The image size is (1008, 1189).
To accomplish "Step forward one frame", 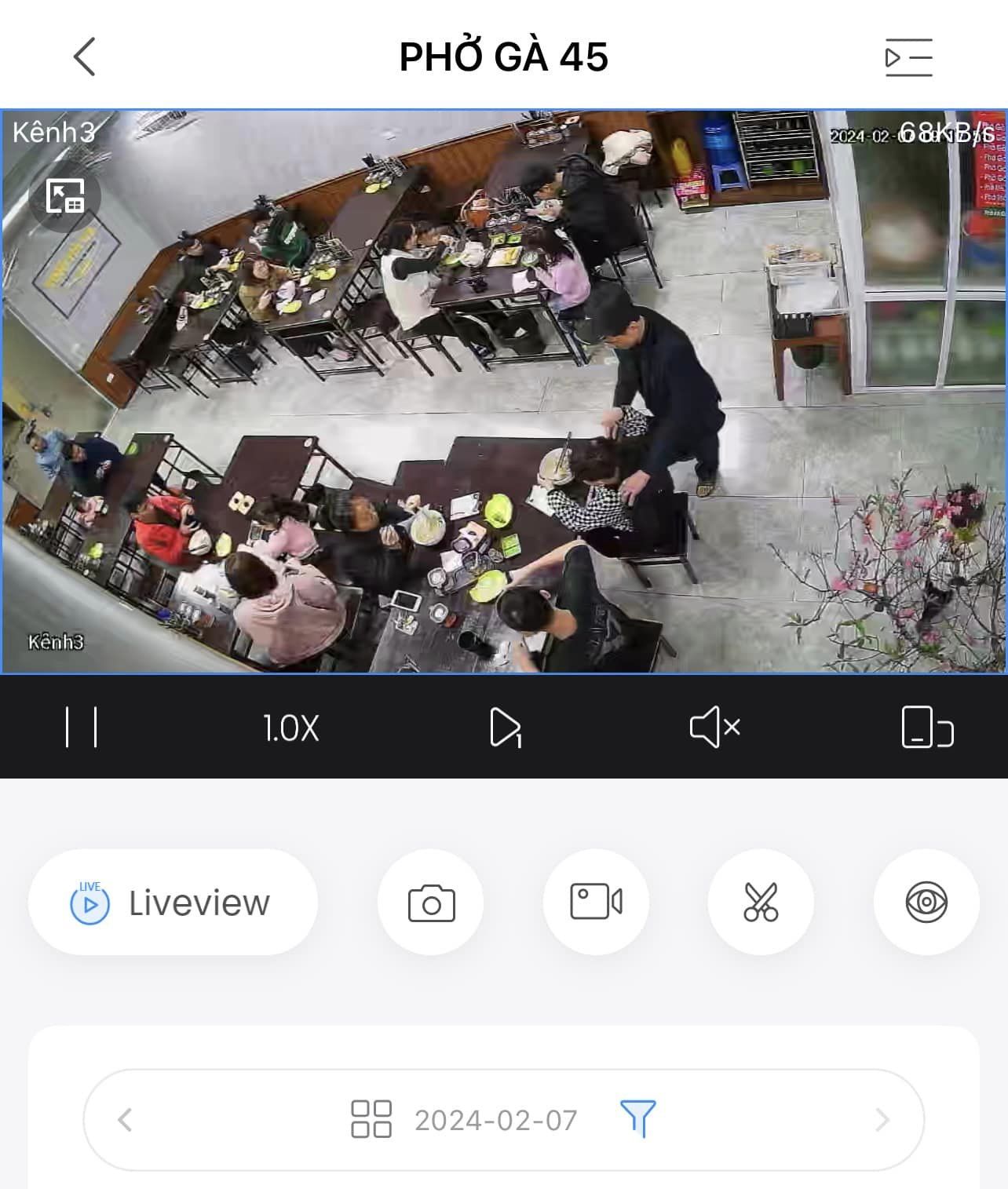I will [x=505, y=728].
